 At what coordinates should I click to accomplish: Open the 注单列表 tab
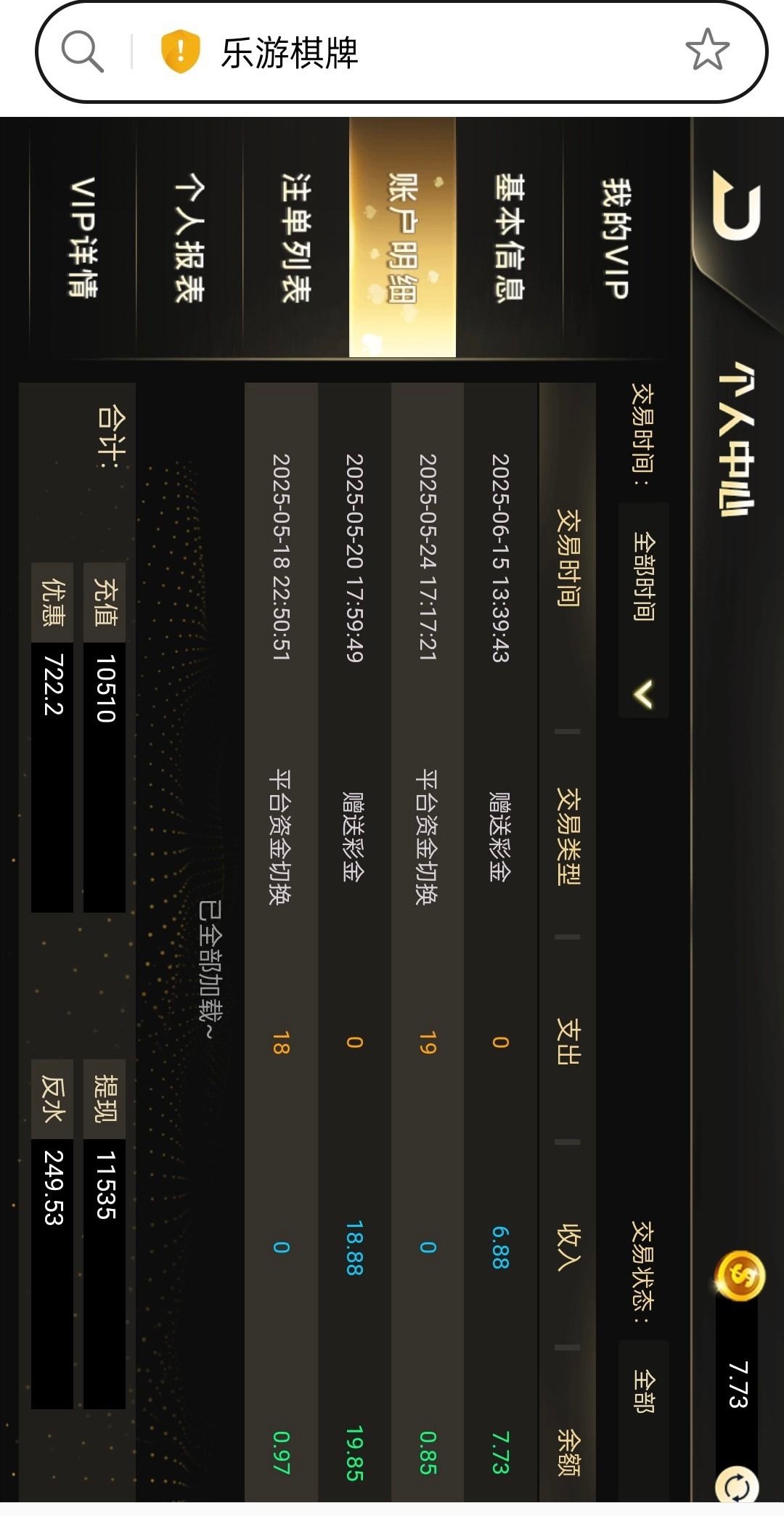[296, 237]
